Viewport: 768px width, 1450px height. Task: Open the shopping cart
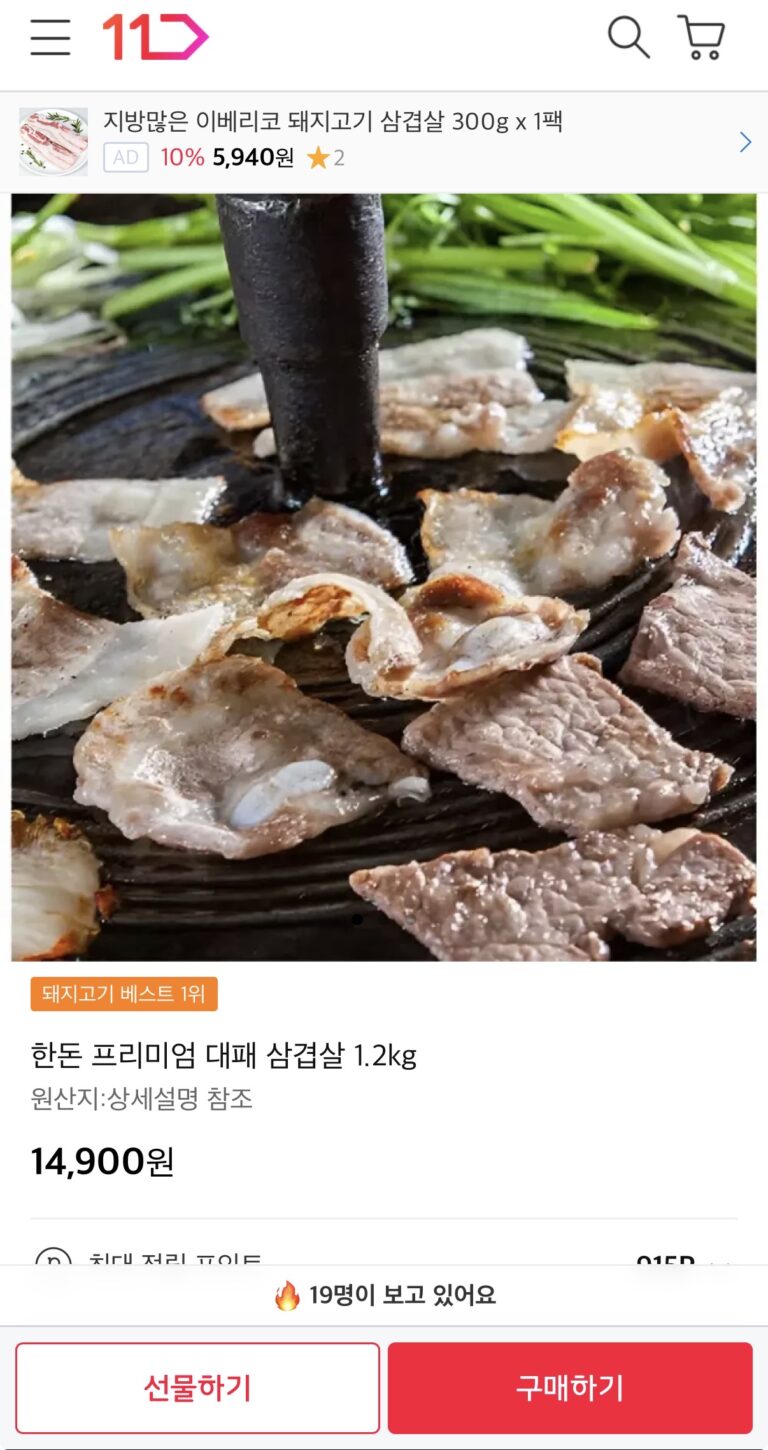[701, 38]
